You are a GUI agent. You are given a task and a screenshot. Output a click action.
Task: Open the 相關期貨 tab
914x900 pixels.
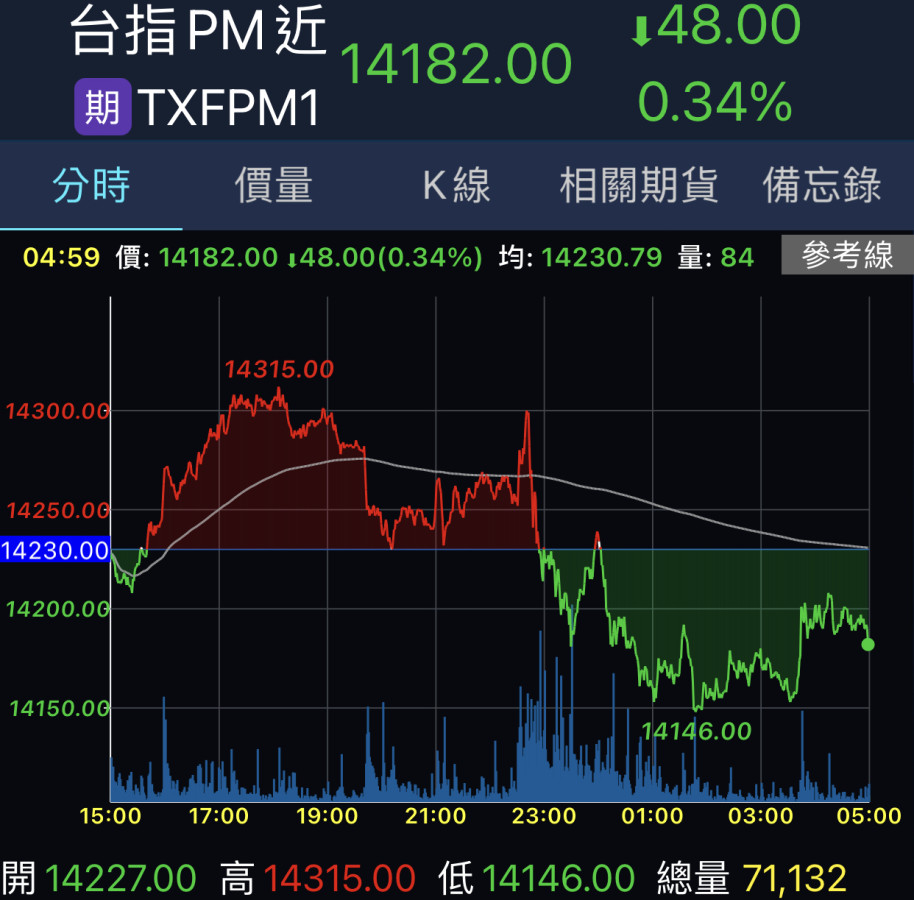[x=639, y=186]
